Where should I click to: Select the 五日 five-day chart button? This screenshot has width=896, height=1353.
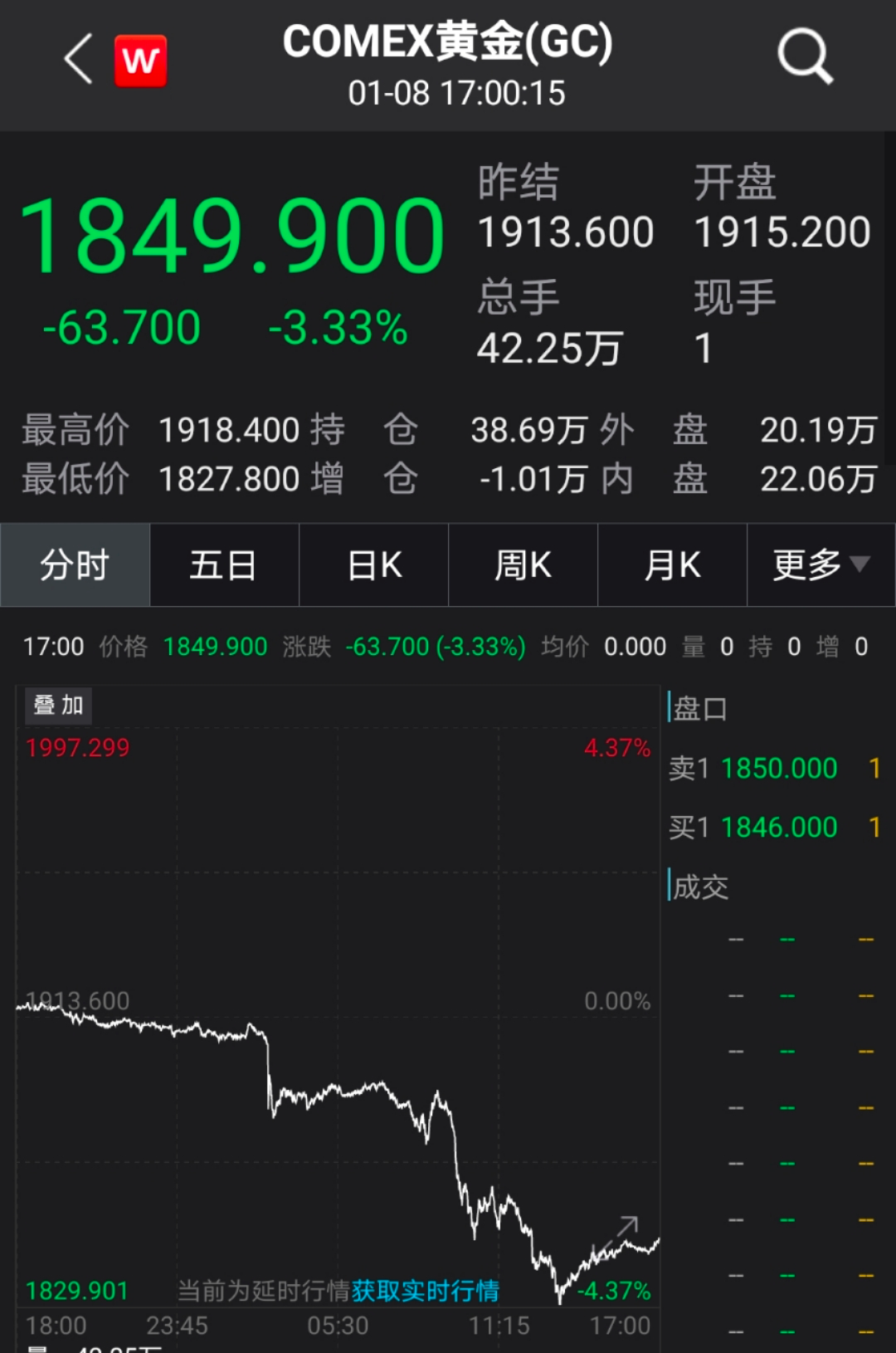224,565
